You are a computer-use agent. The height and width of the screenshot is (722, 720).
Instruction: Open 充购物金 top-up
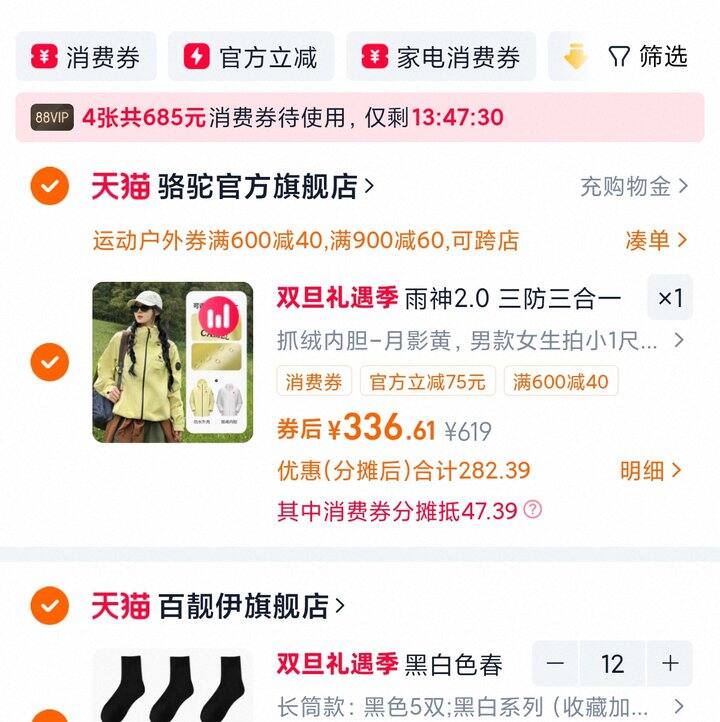(634, 186)
